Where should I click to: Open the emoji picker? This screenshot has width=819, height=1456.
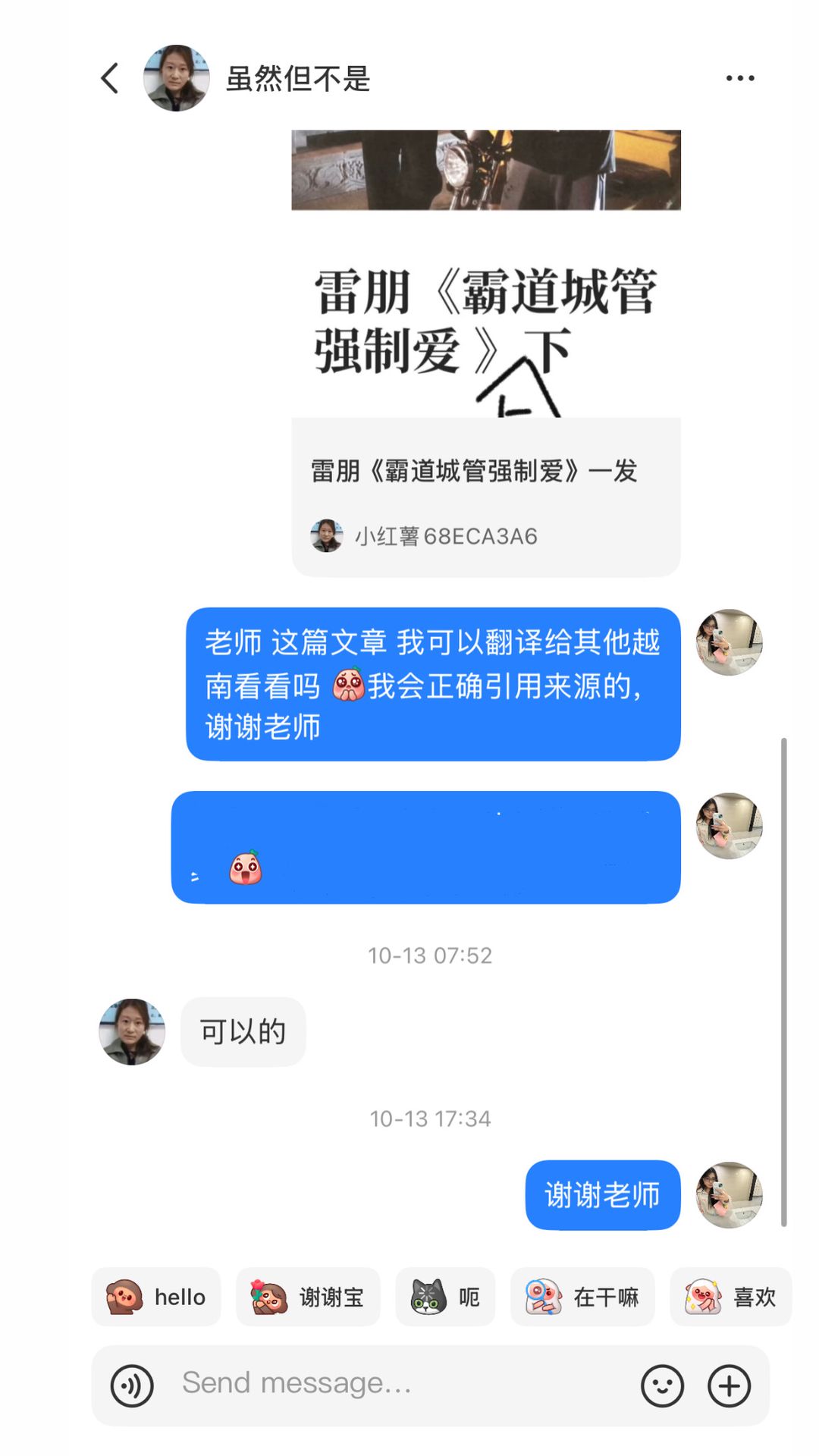662,1385
